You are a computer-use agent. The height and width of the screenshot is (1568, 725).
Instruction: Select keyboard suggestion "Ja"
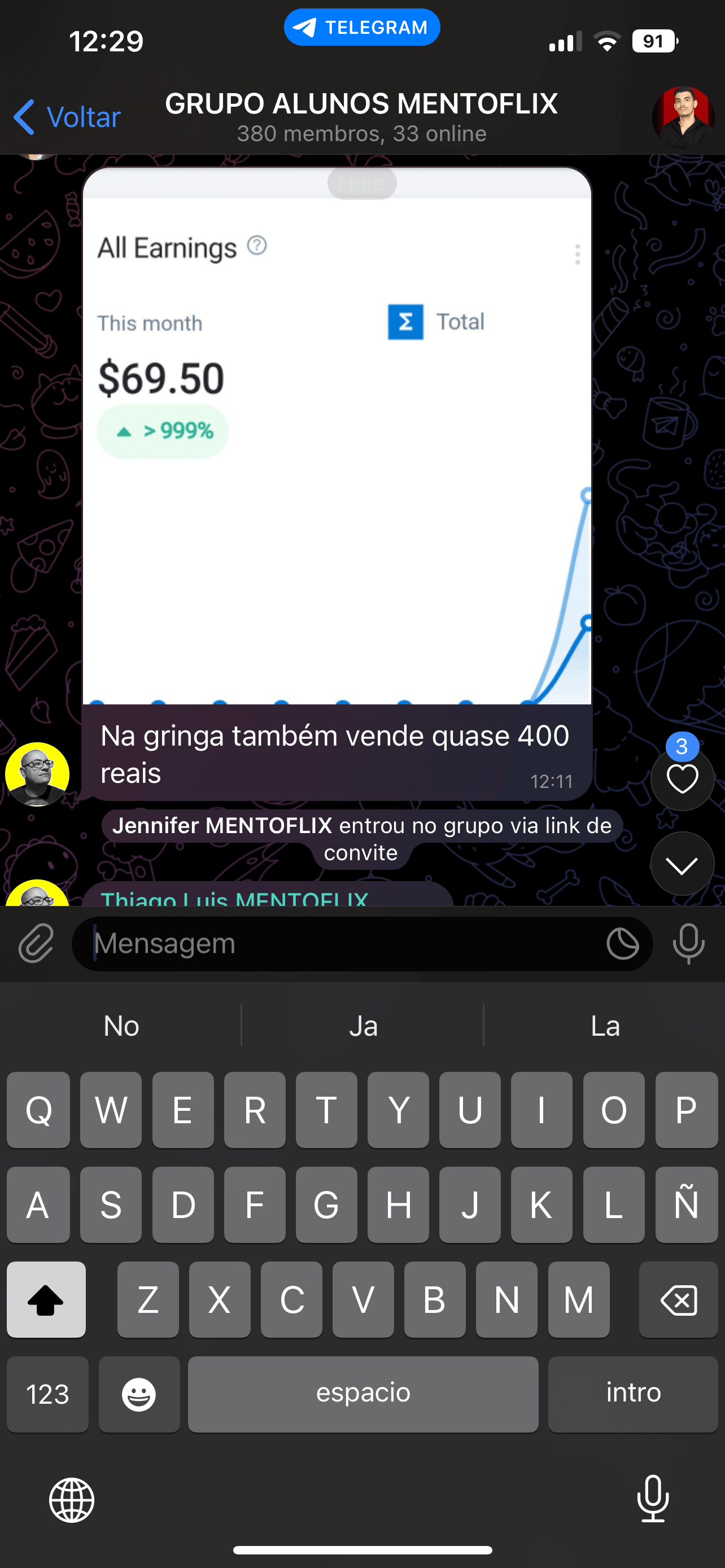point(363,1026)
